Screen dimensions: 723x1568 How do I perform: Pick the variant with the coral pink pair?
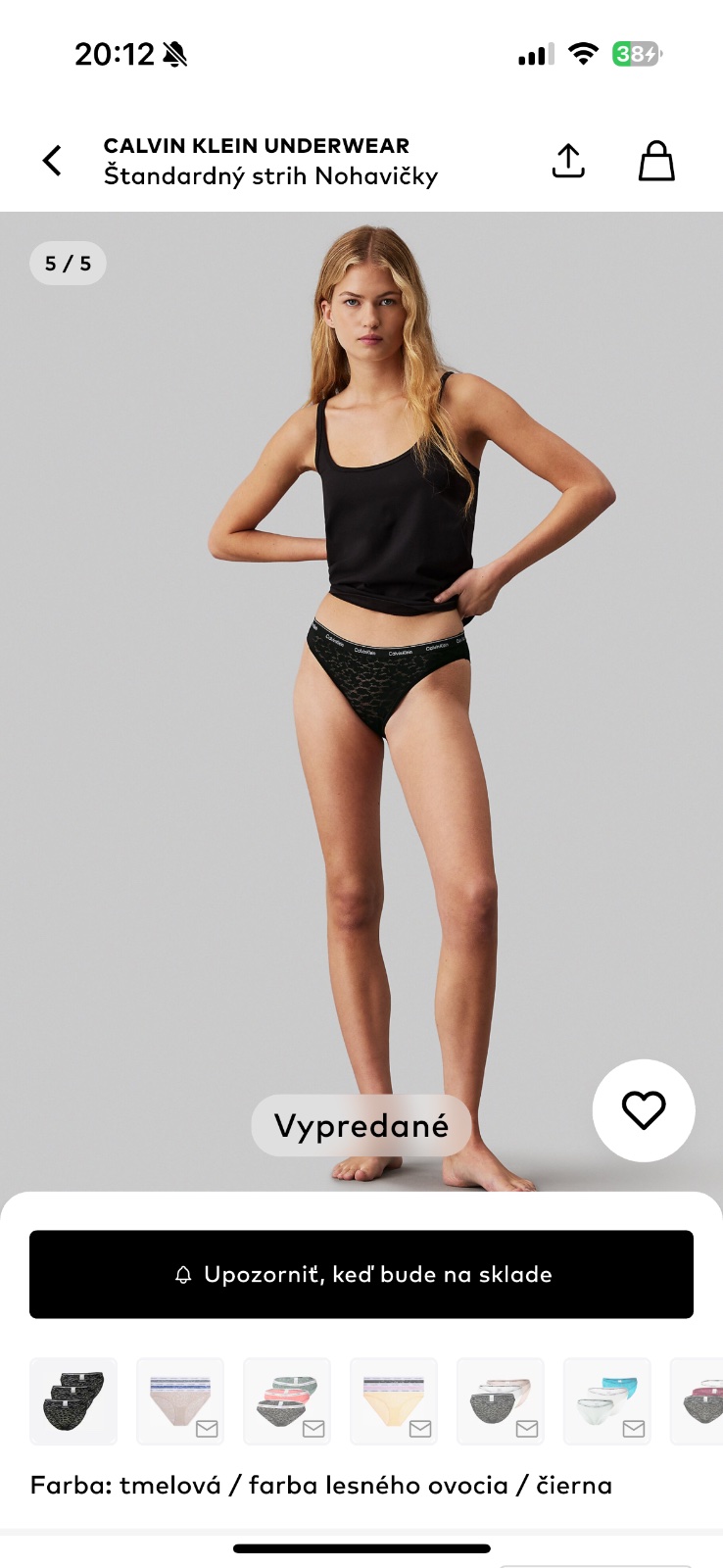[x=287, y=1401]
